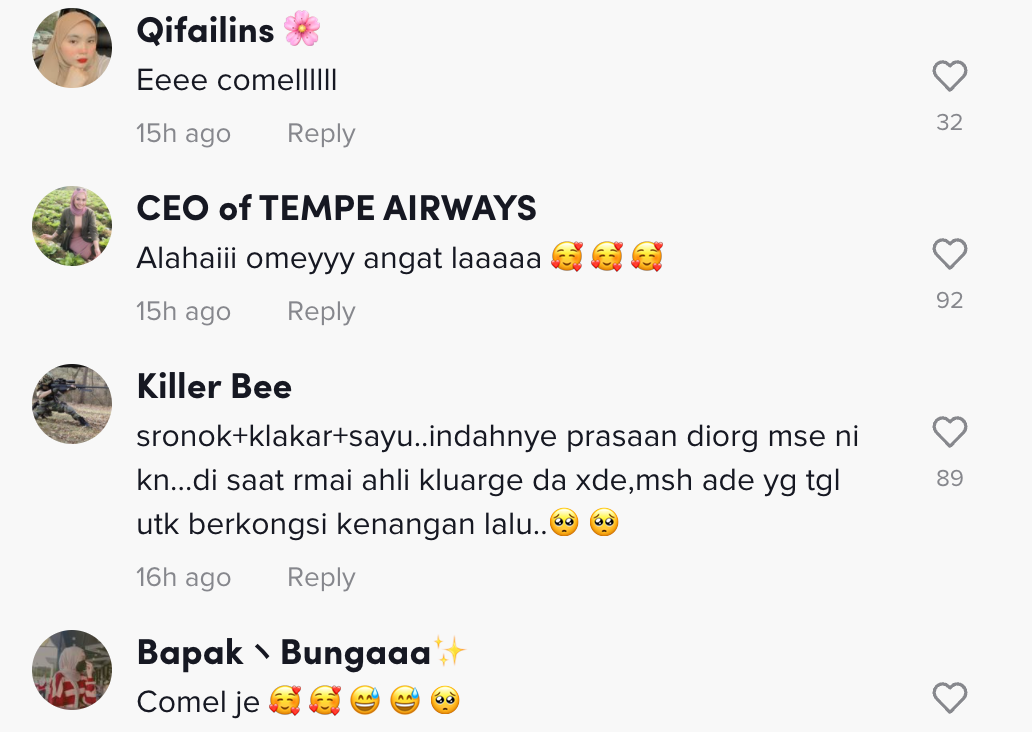
Task: Reply to Killer Bee's comment
Action: tap(321, 577)
